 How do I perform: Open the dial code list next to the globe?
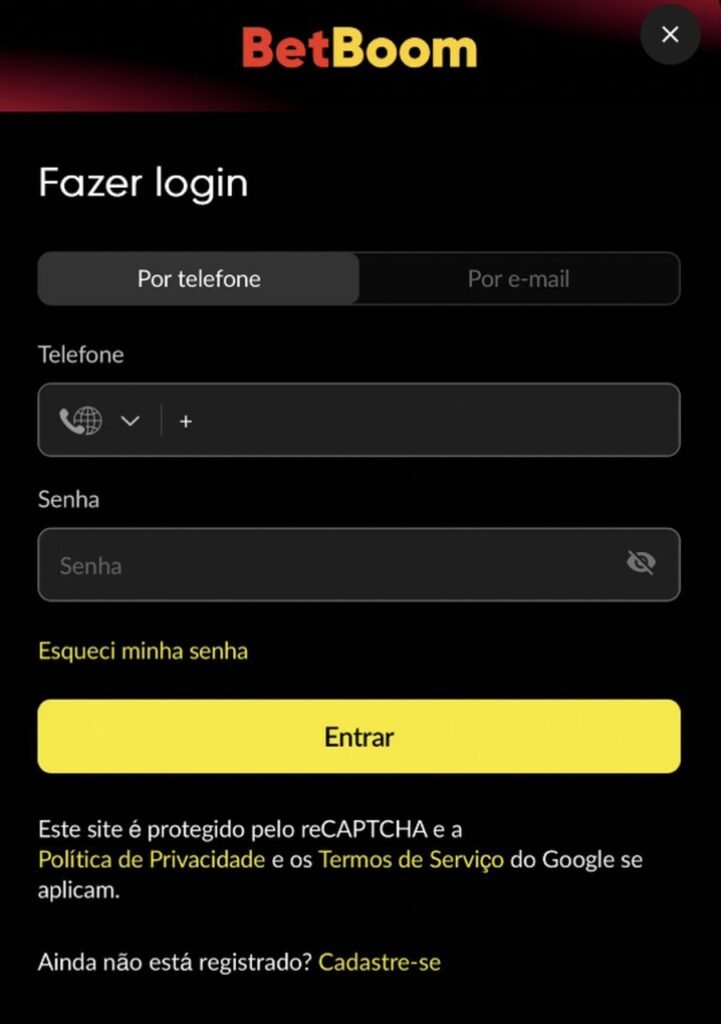click(x=129, y=420)
